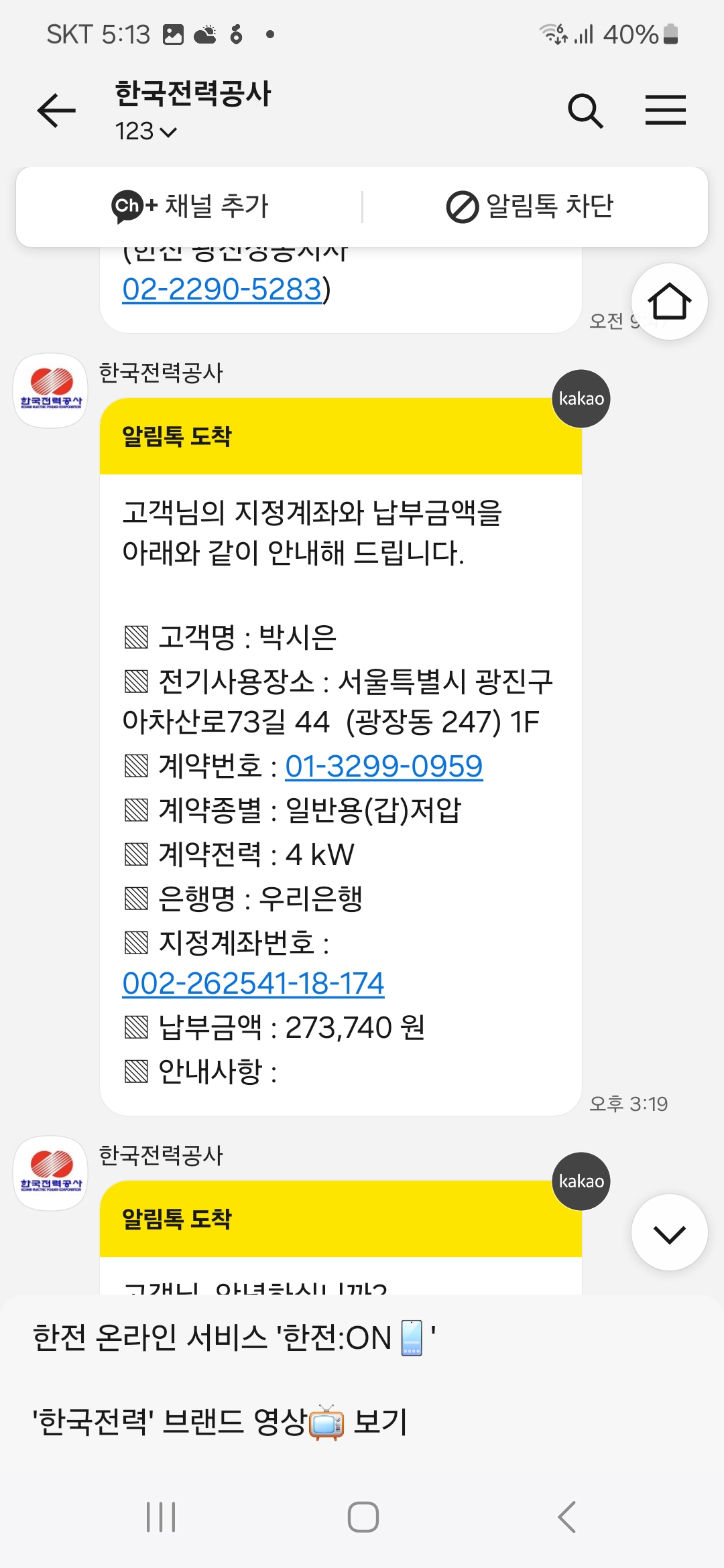The image size is (724, 1568).
Task: Search within this chat
Action: click(x=585, y=111)
